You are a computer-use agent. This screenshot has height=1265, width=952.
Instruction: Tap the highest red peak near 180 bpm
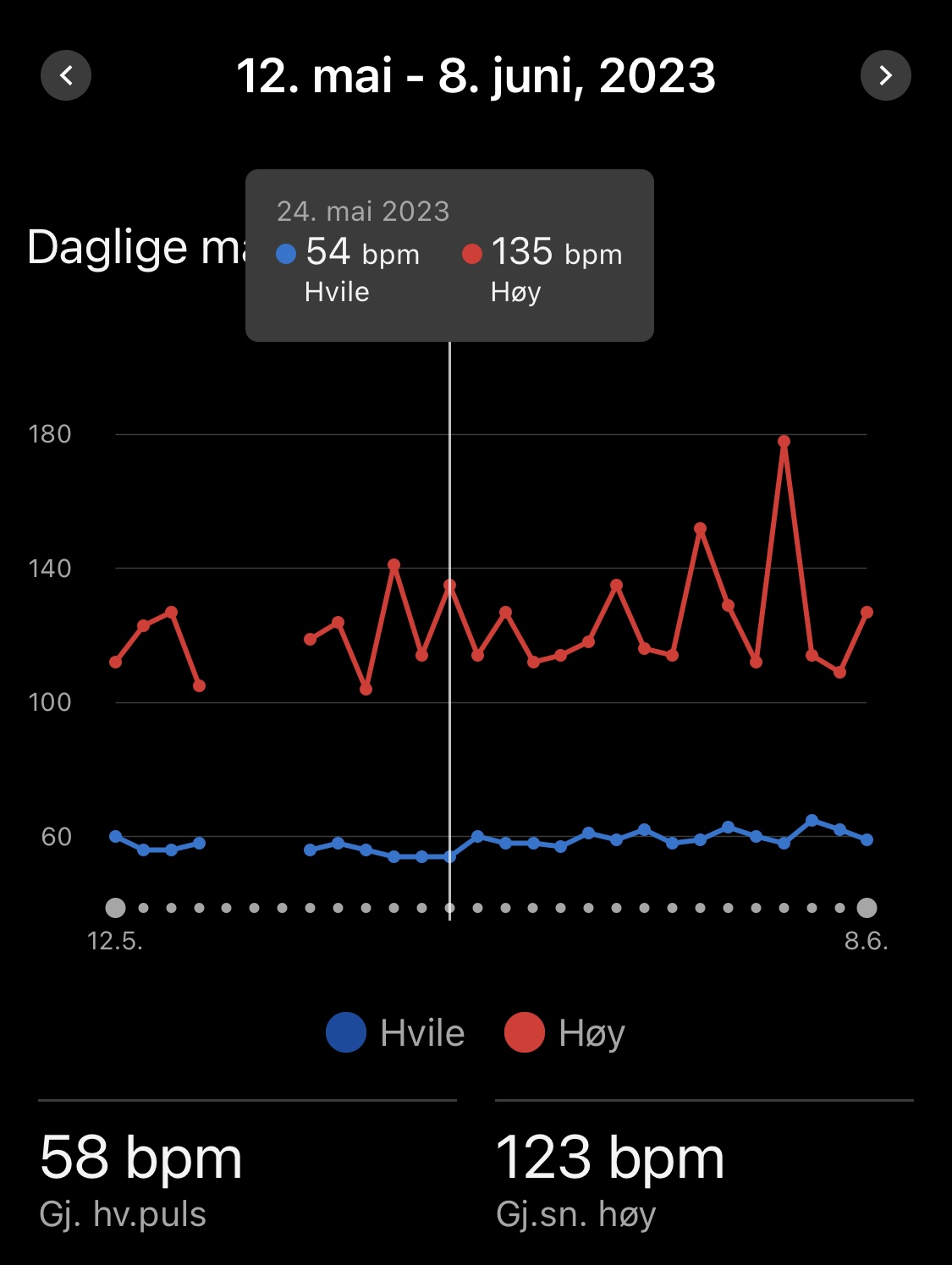click(x=784, y=442)
